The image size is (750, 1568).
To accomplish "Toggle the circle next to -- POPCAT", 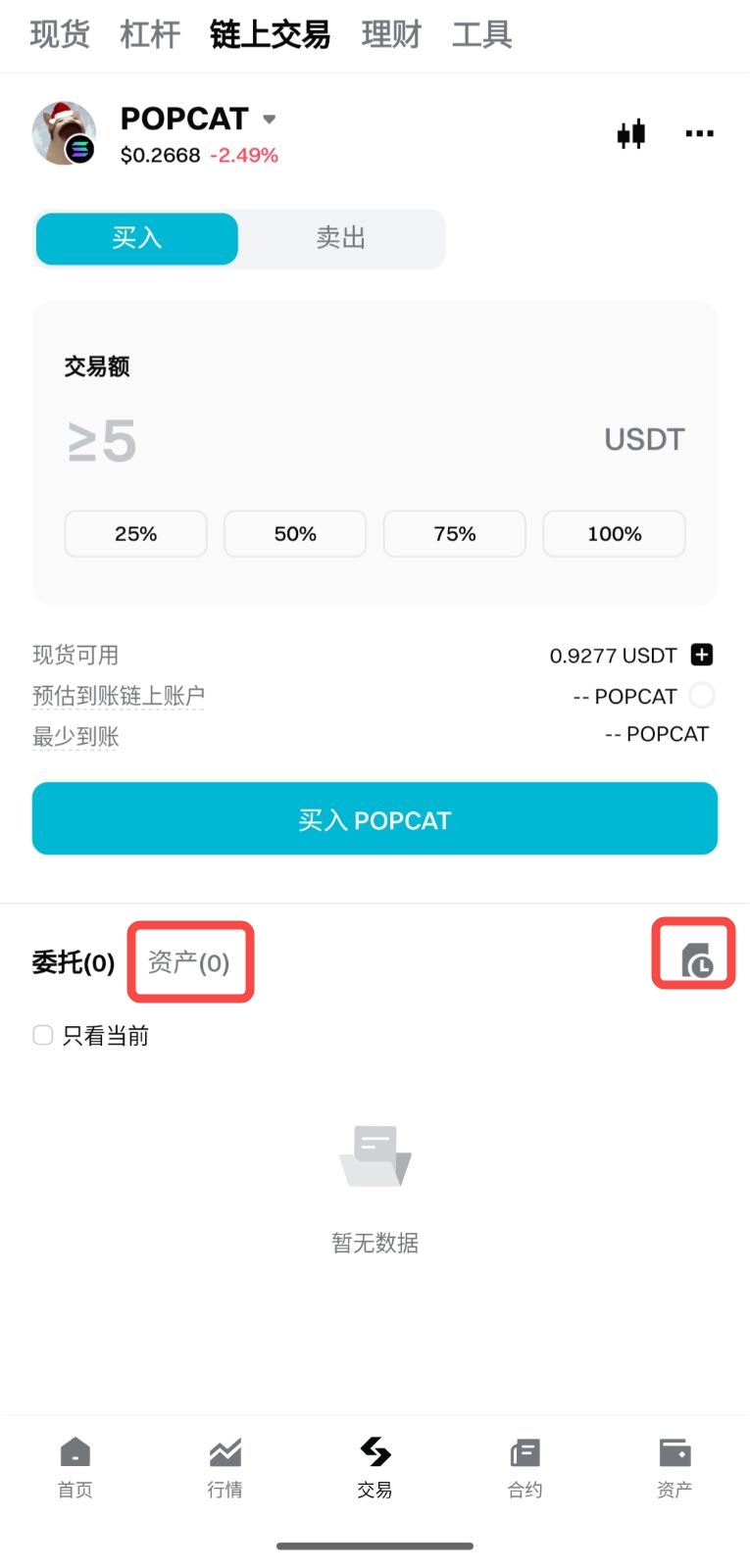I will point(702,696).
